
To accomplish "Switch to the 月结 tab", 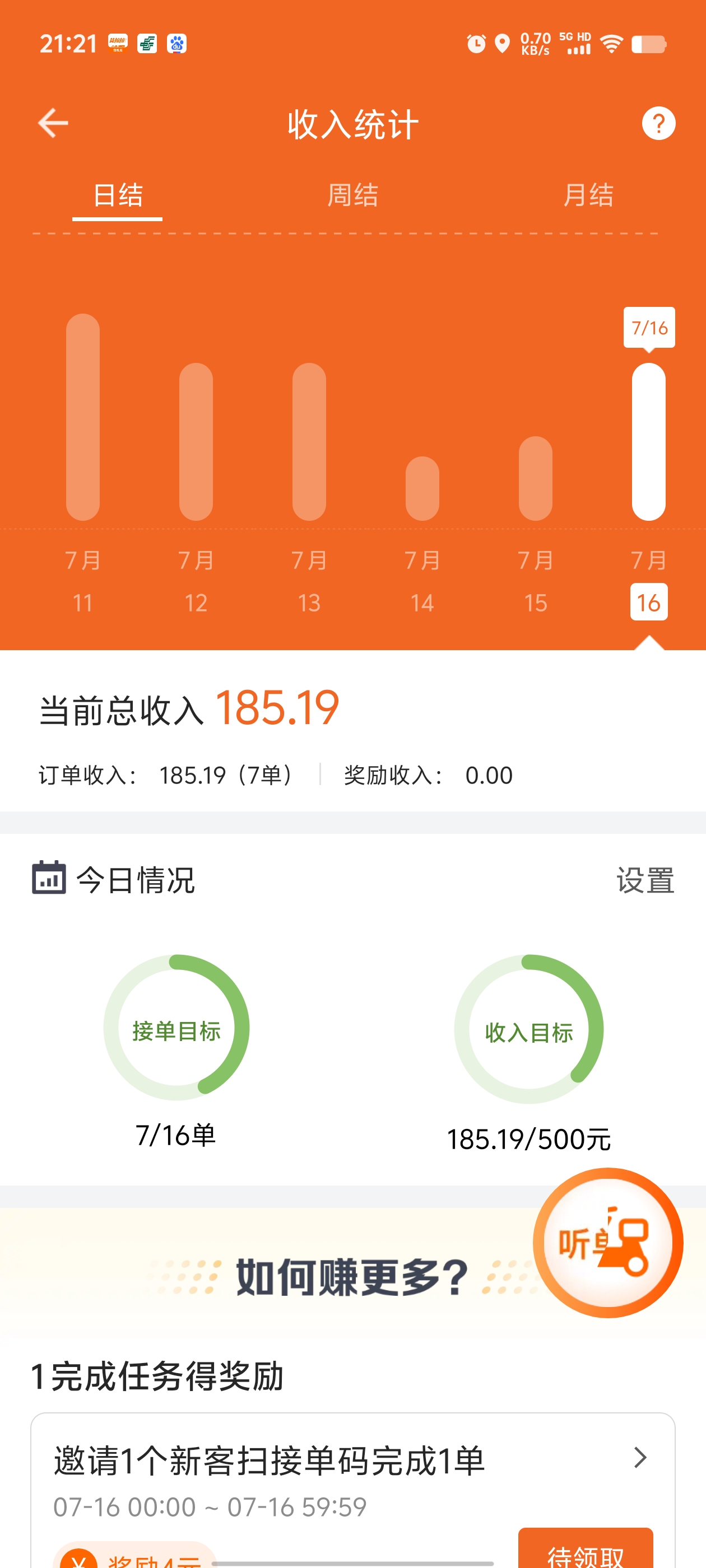I will point(587,195).
